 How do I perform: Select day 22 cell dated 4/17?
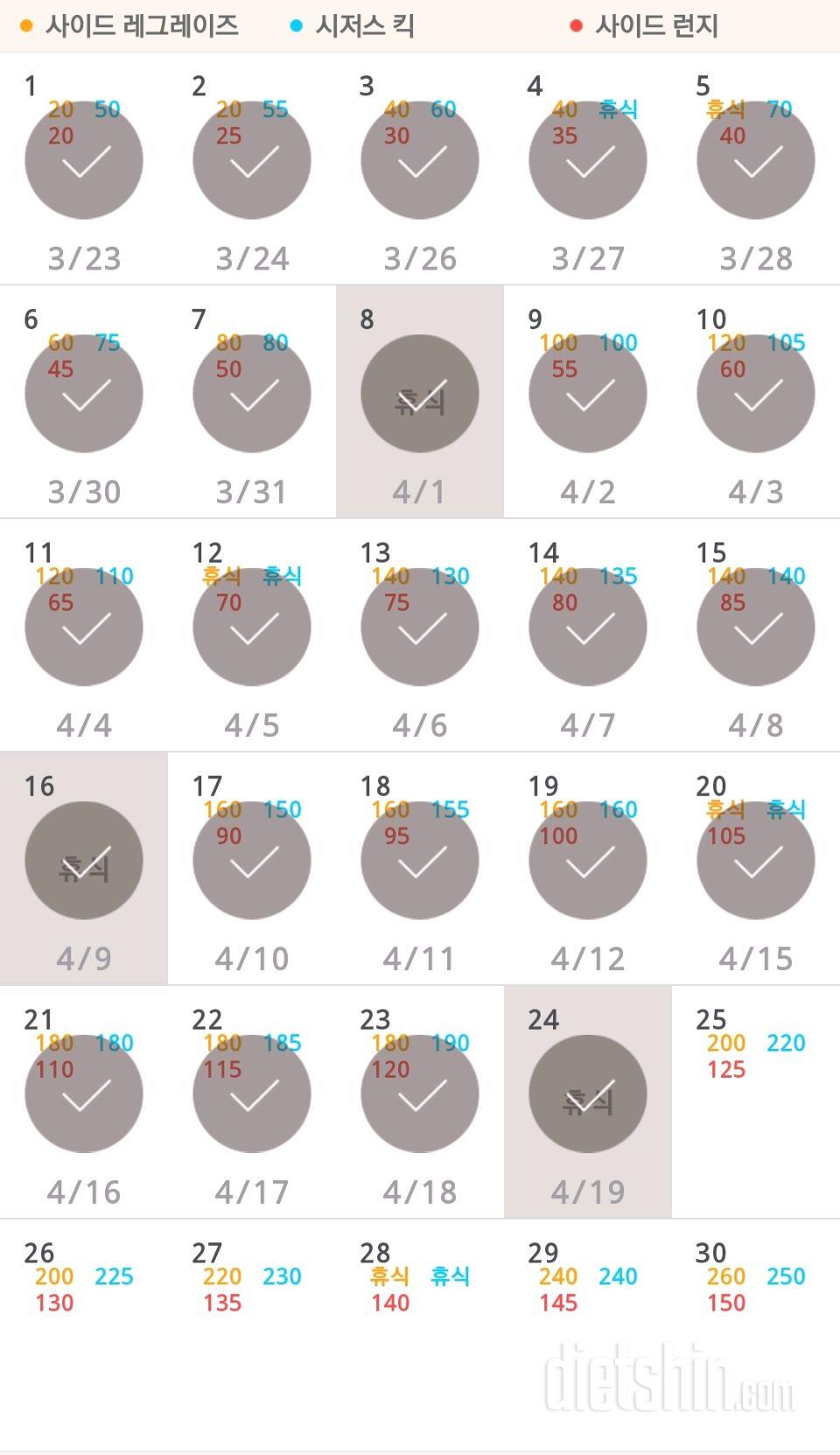(x=252, y=1102)
